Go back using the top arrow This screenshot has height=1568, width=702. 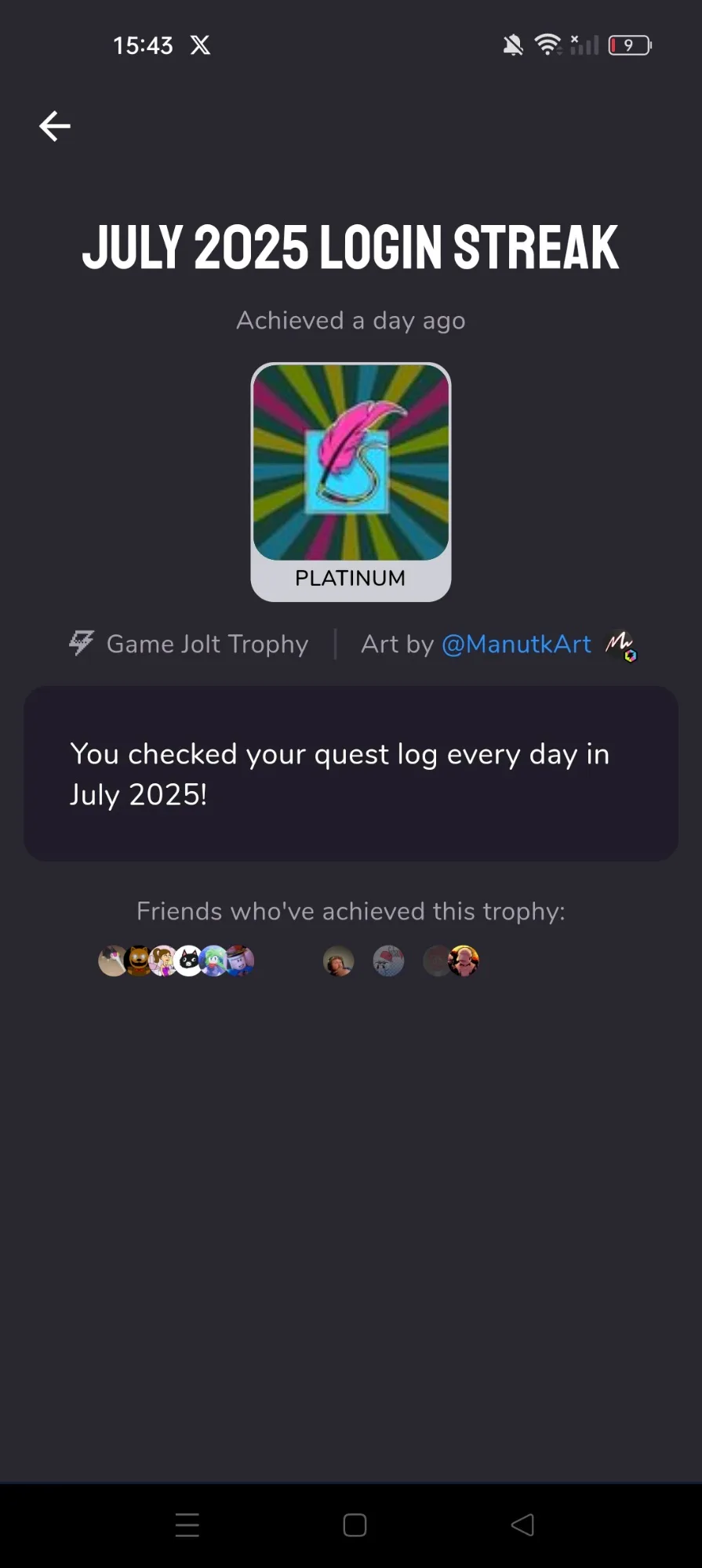pyautogui.click(x=55, y=125)
